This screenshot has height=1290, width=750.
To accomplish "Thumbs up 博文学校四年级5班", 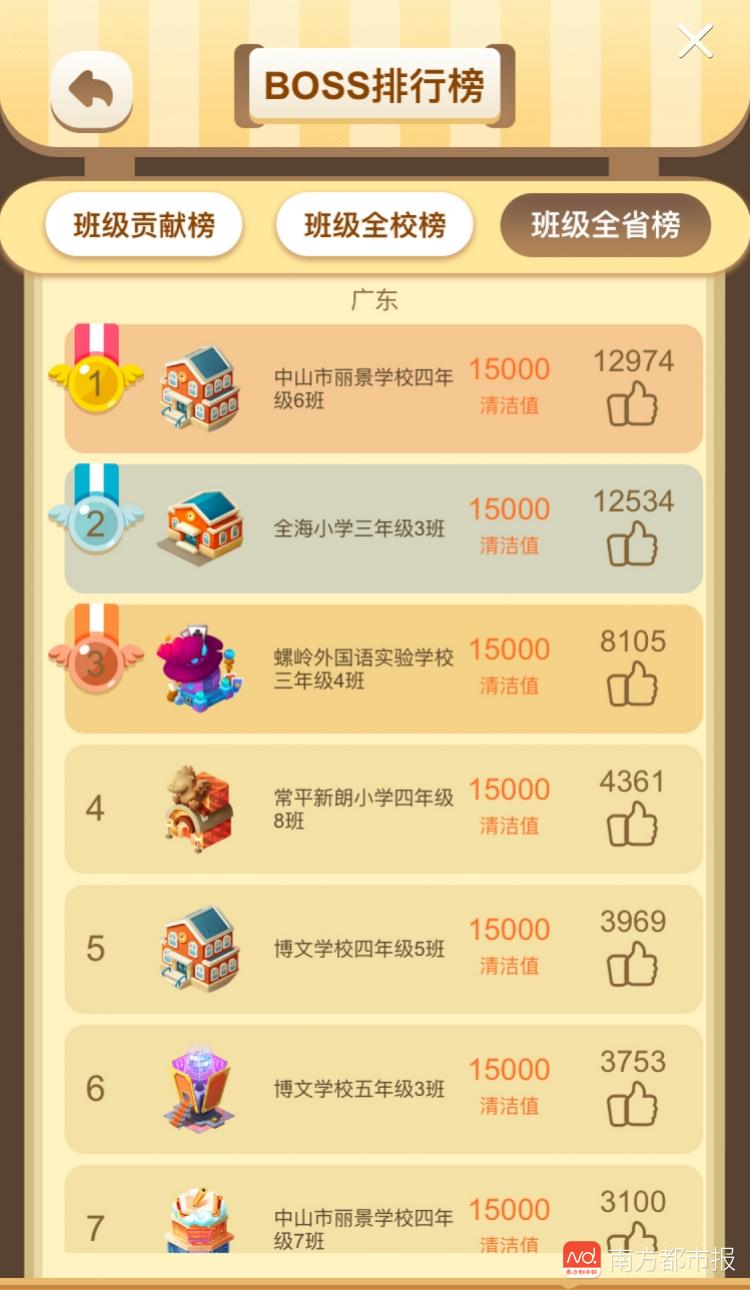I will pos(633,967).
